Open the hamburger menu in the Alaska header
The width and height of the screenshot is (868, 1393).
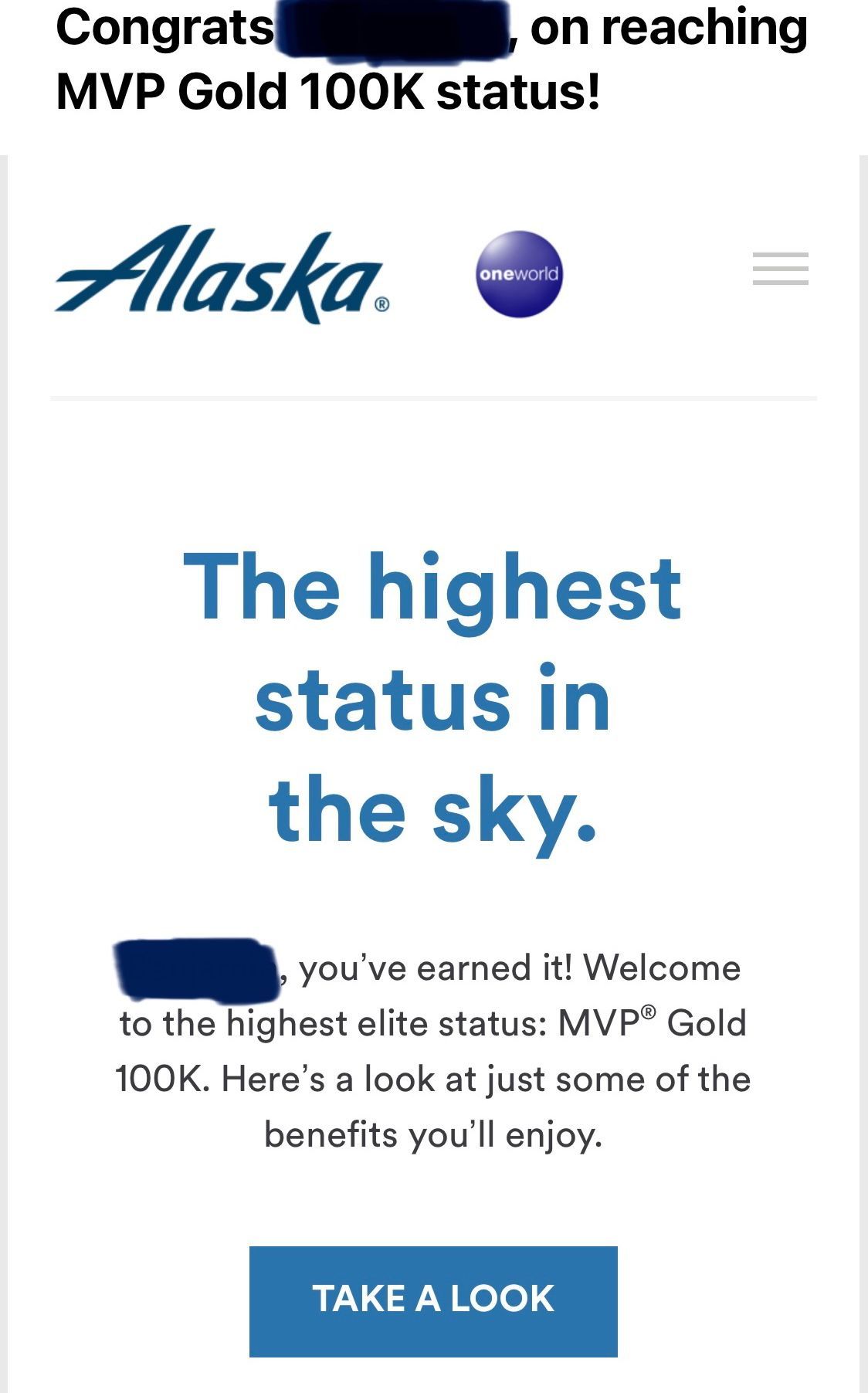(780, 269)
